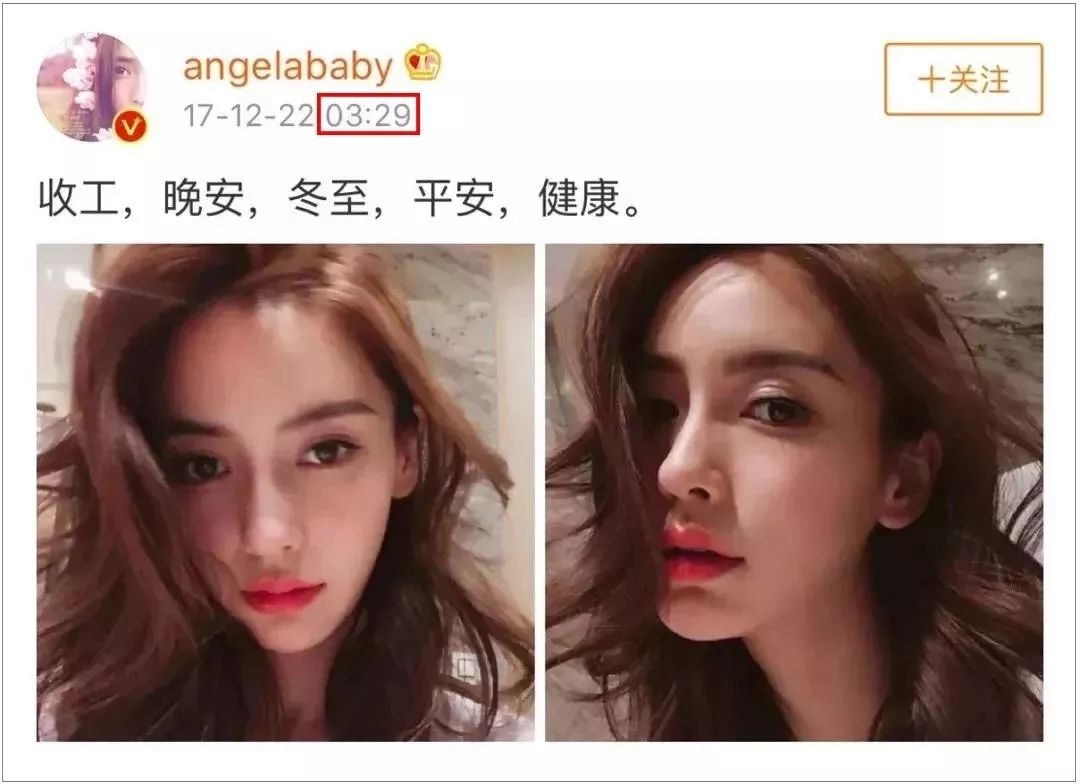Follow angelababy with the +关注 button
Screen dimensions: 1080x784
pos(963,80)
